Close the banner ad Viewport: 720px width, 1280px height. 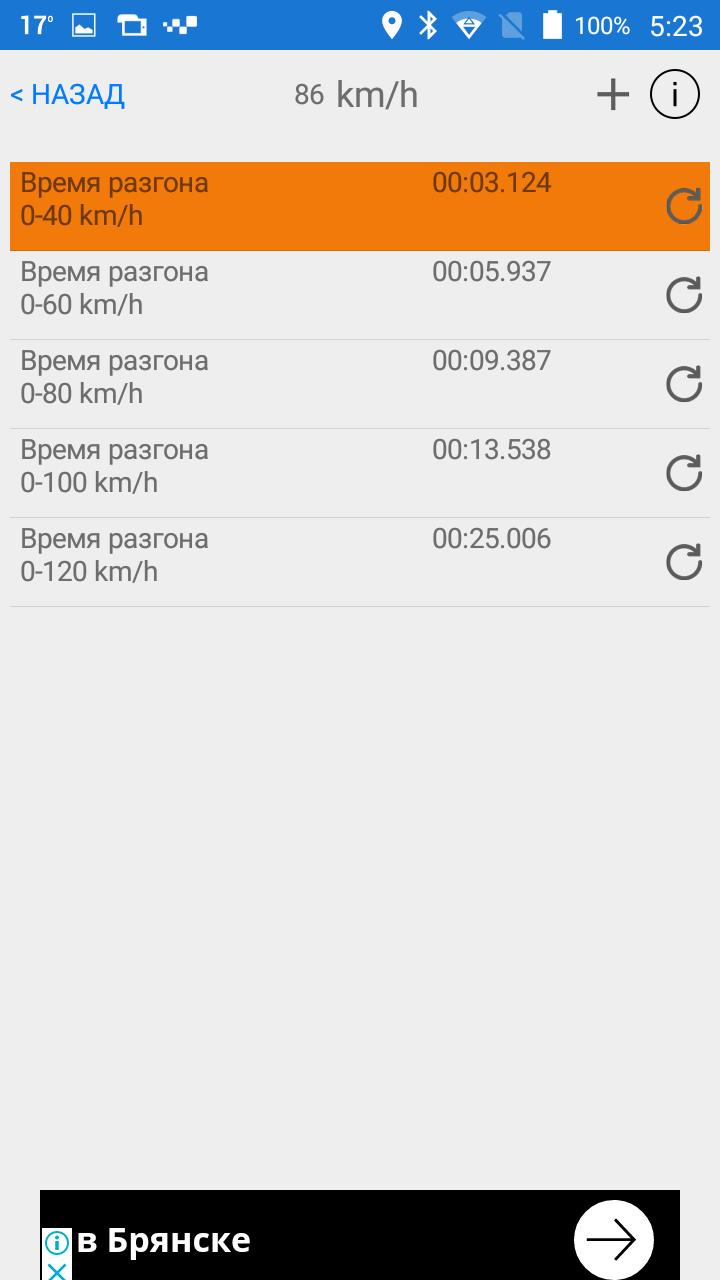(57, 1271)
